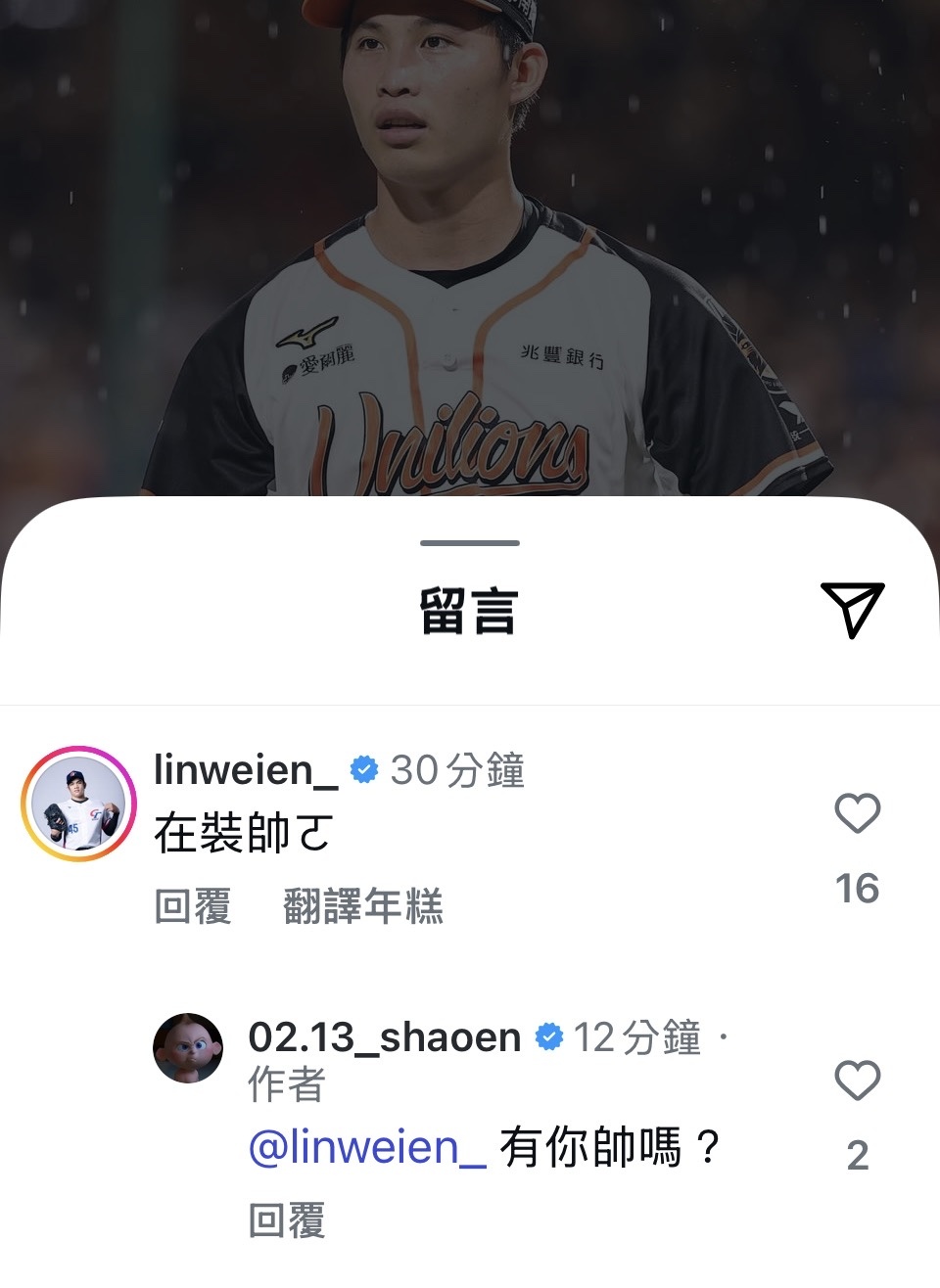Open the 02.13_shaoen username link
The width and height of the screenshot is (940, 1288).
coord(384,1037)
